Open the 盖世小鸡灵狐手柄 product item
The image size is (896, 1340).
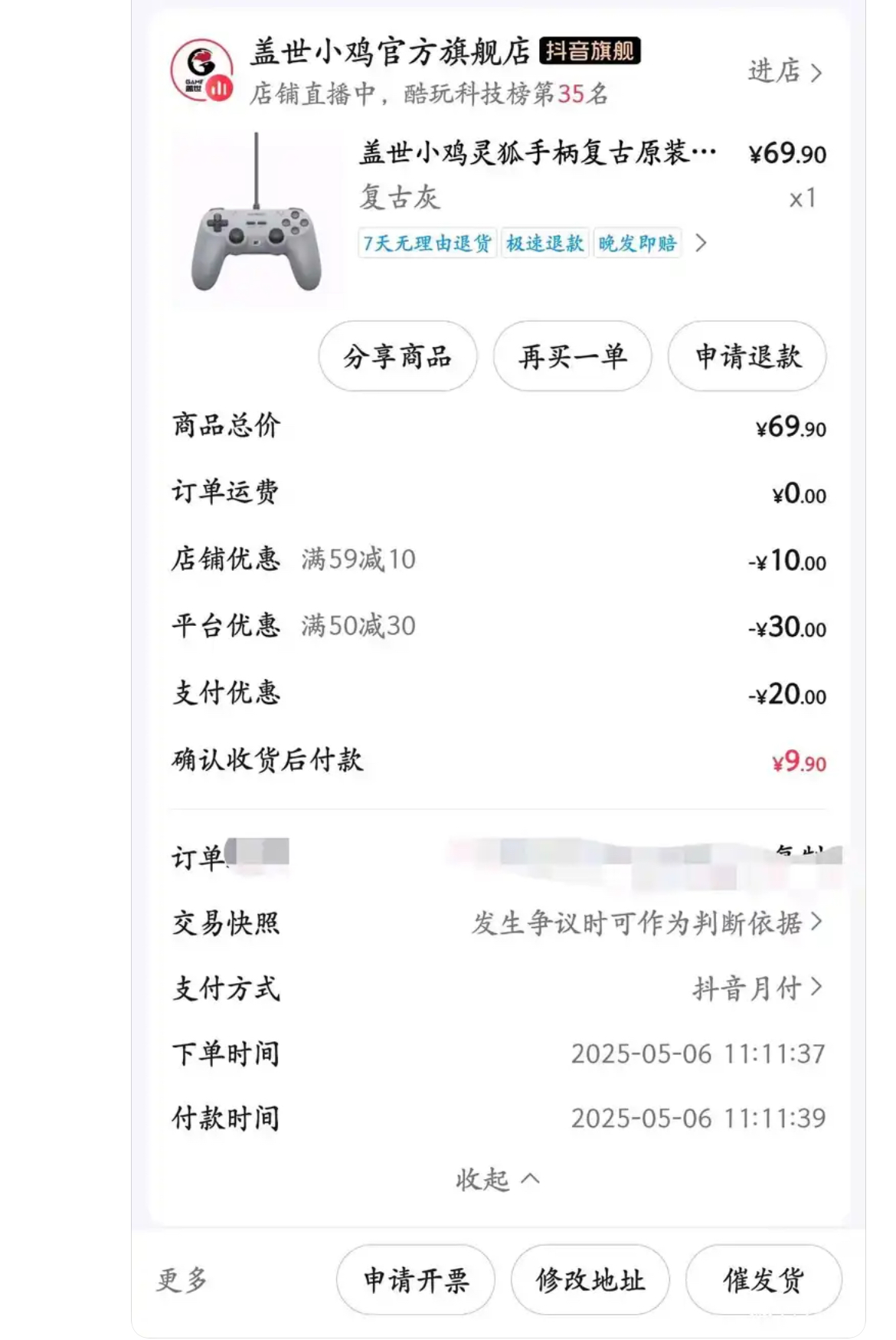click(538, 153)
